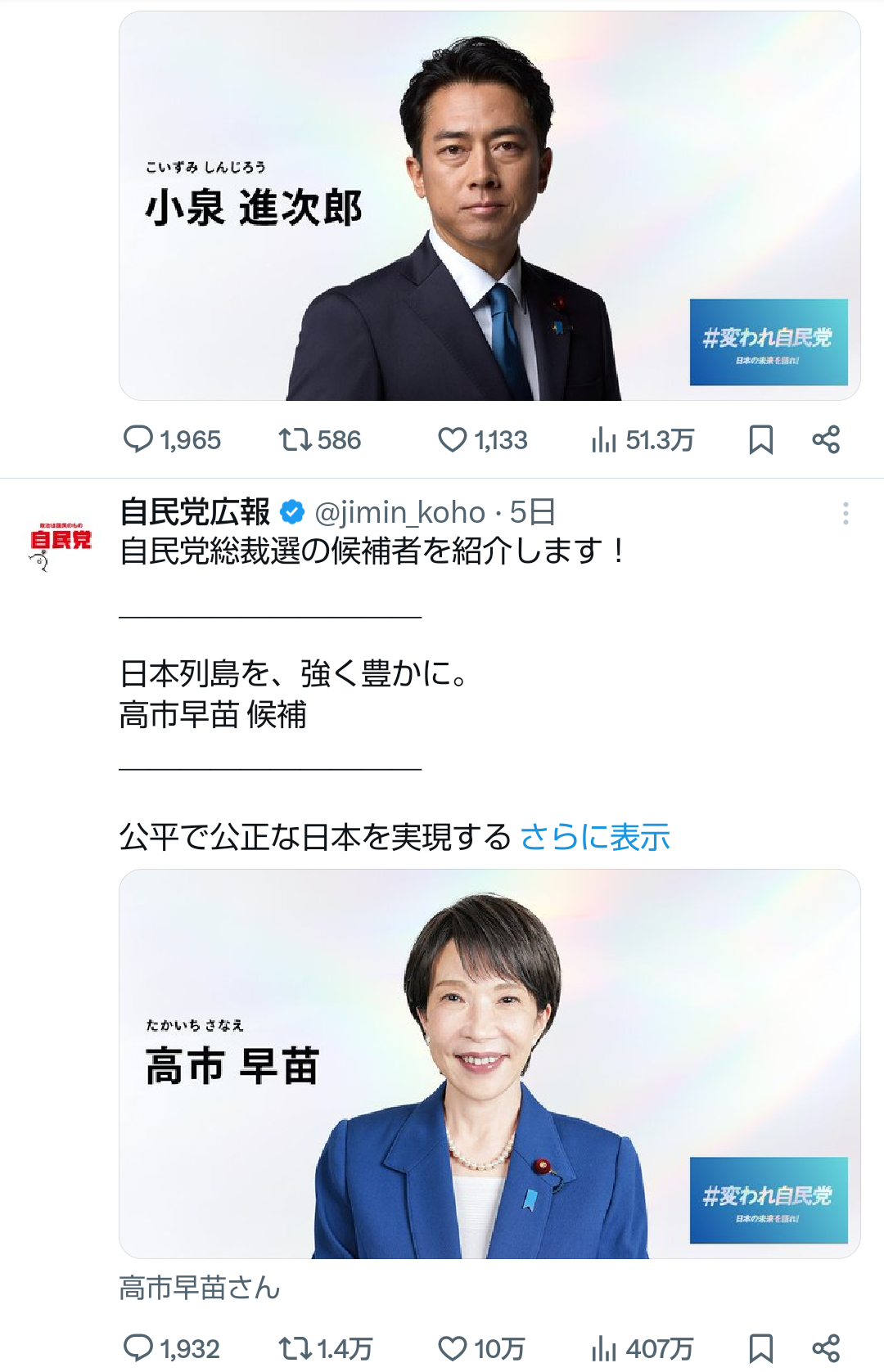Bookmark the 小泉 進次郎 candidate post

[x=760, y=440]
